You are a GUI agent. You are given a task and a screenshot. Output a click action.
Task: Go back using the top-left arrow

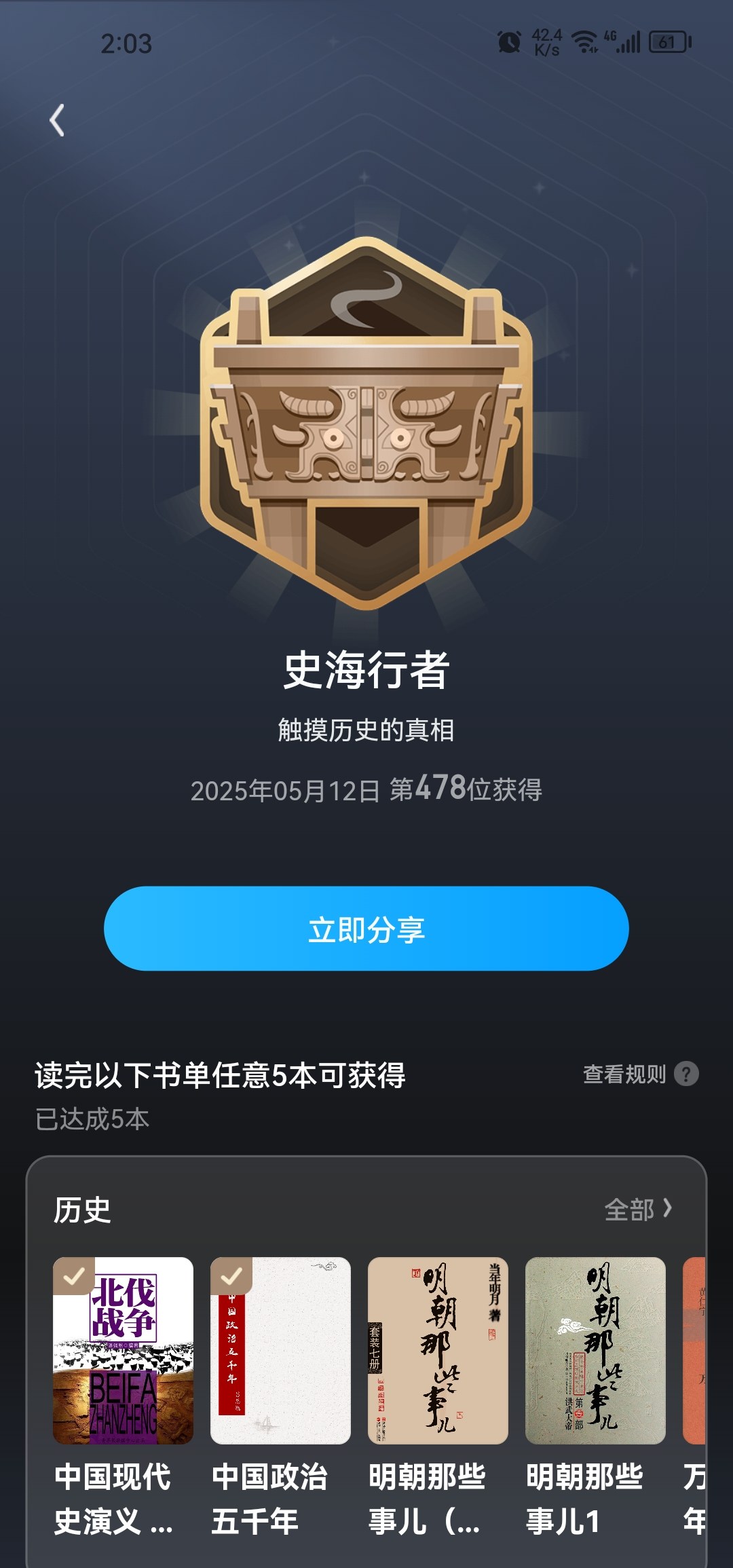pyautogui.click(x=58, y=120)
